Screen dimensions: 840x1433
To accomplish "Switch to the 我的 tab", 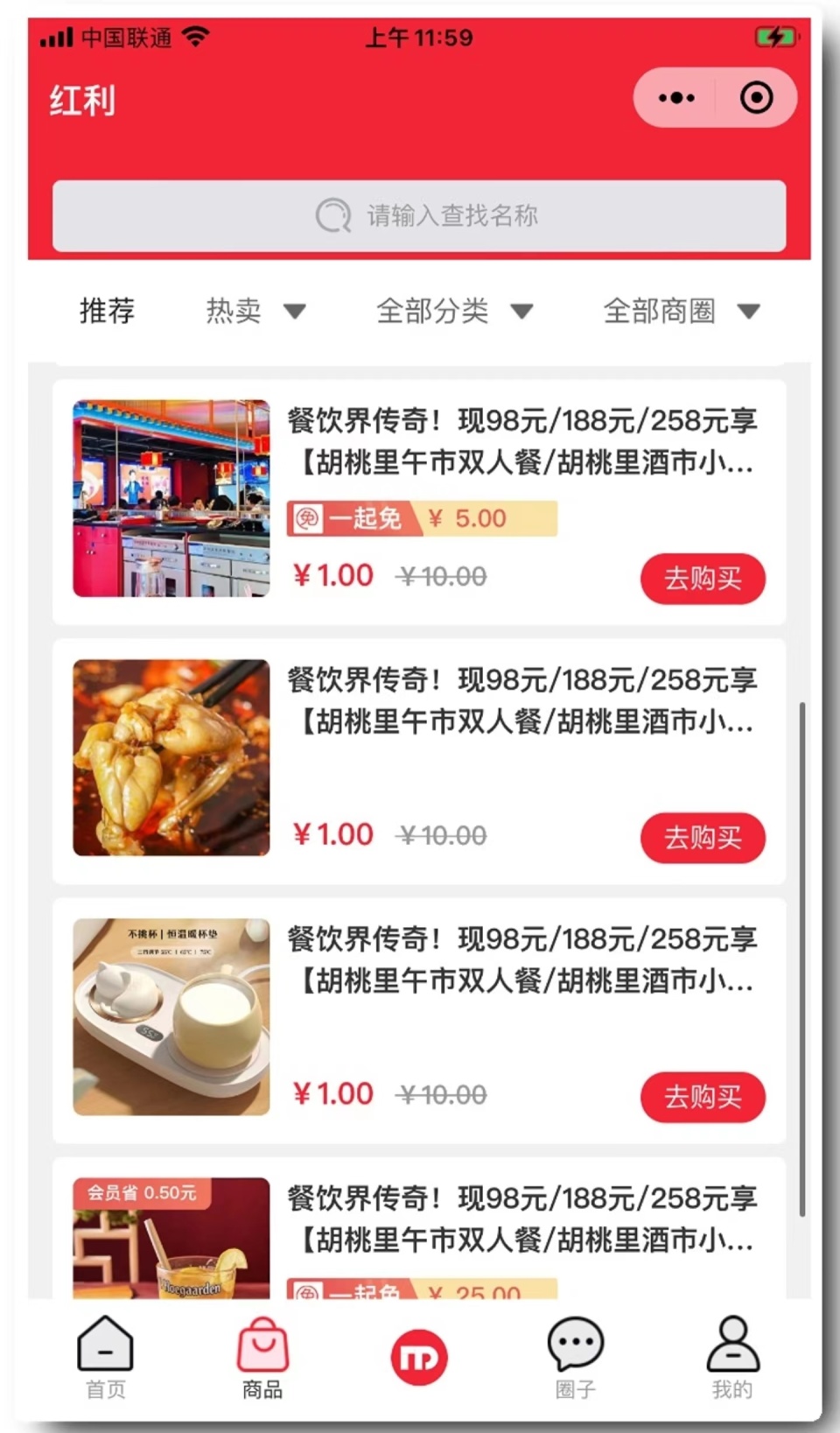I will [732, 1358].
